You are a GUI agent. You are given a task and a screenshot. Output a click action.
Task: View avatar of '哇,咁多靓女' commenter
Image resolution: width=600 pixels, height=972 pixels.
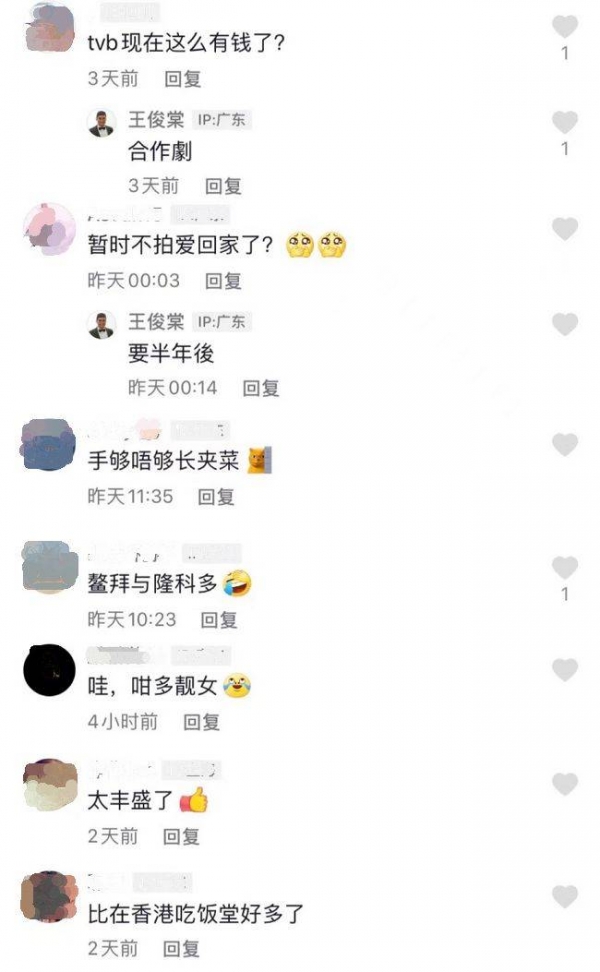pyautogui.click(x=48, y=669)
